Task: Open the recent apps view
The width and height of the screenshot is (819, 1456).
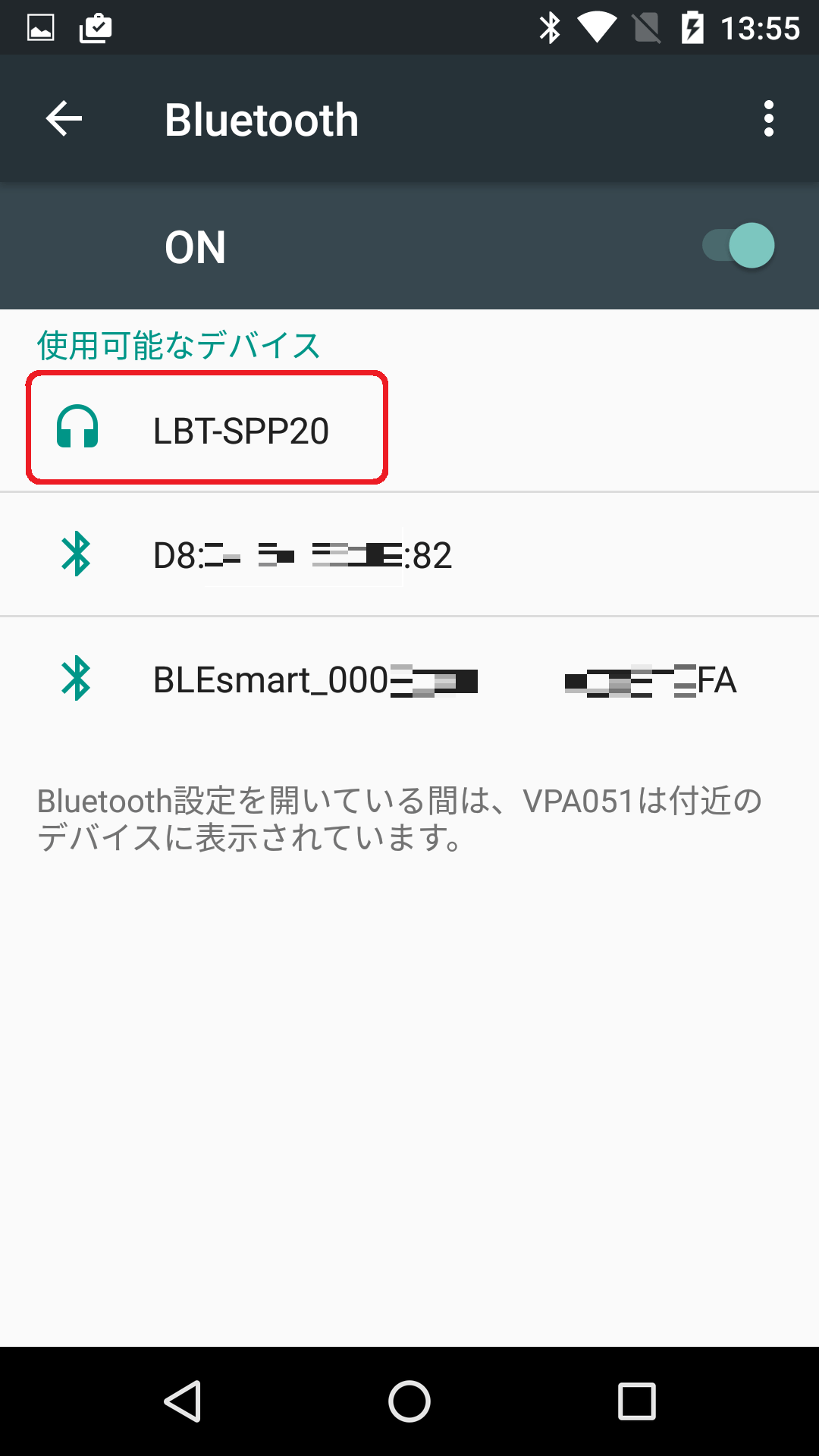Action: [637, 1401]
